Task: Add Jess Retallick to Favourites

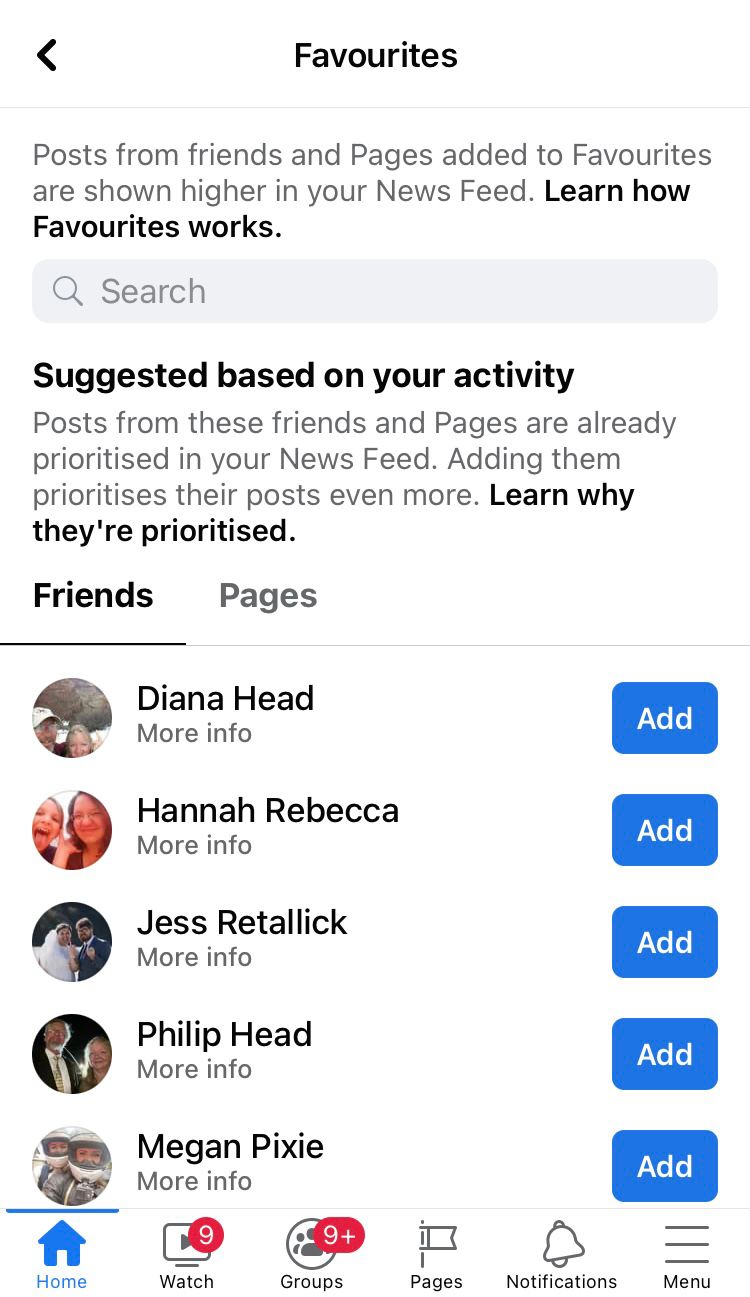Action: pyautogui.click(x=664, y=942)
